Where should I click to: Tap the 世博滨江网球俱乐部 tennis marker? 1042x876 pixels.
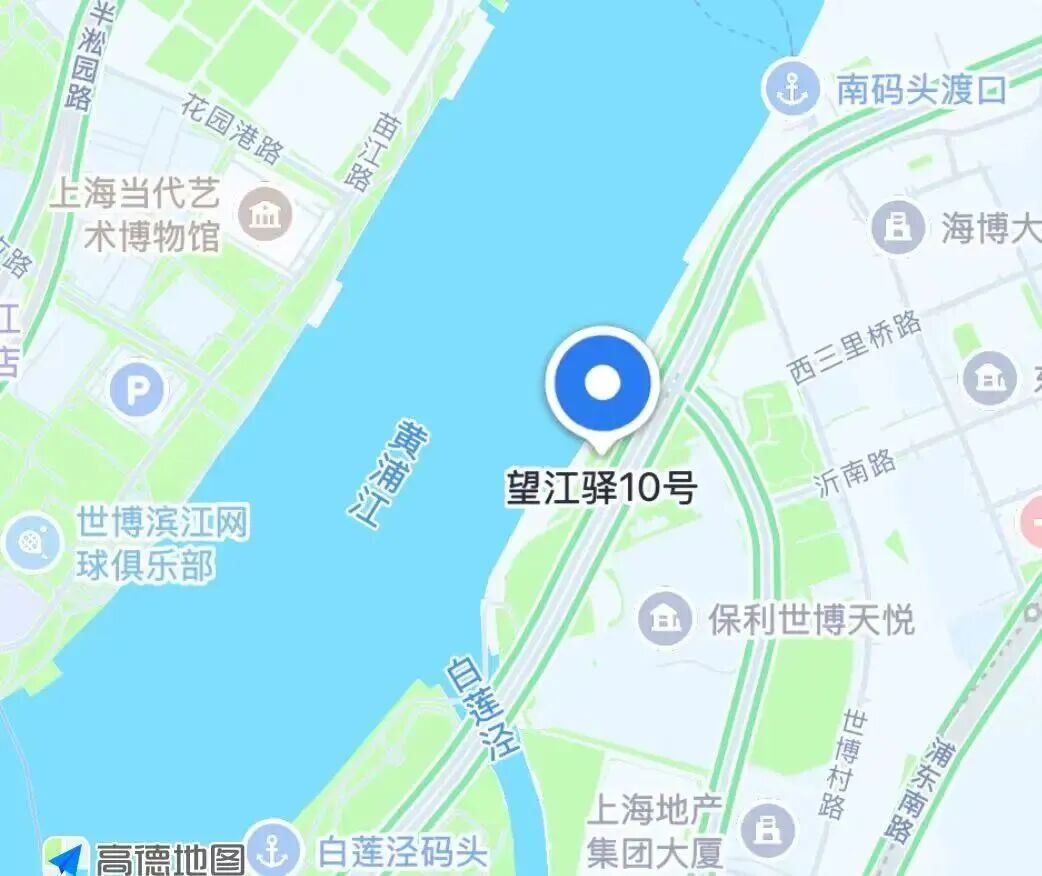pyautogui.click(x=34, y=543)
